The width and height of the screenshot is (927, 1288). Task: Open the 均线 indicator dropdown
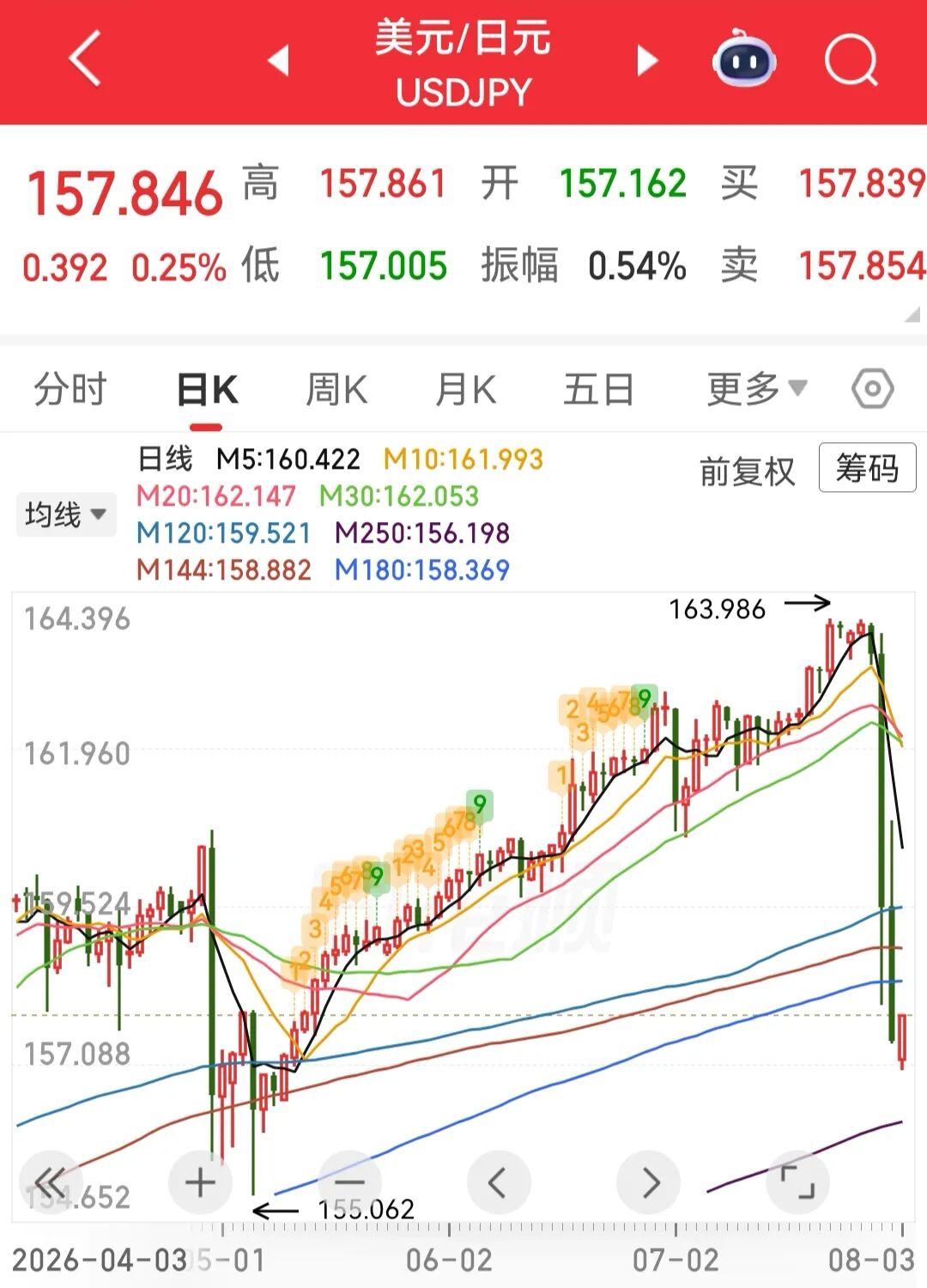(65, 514)
